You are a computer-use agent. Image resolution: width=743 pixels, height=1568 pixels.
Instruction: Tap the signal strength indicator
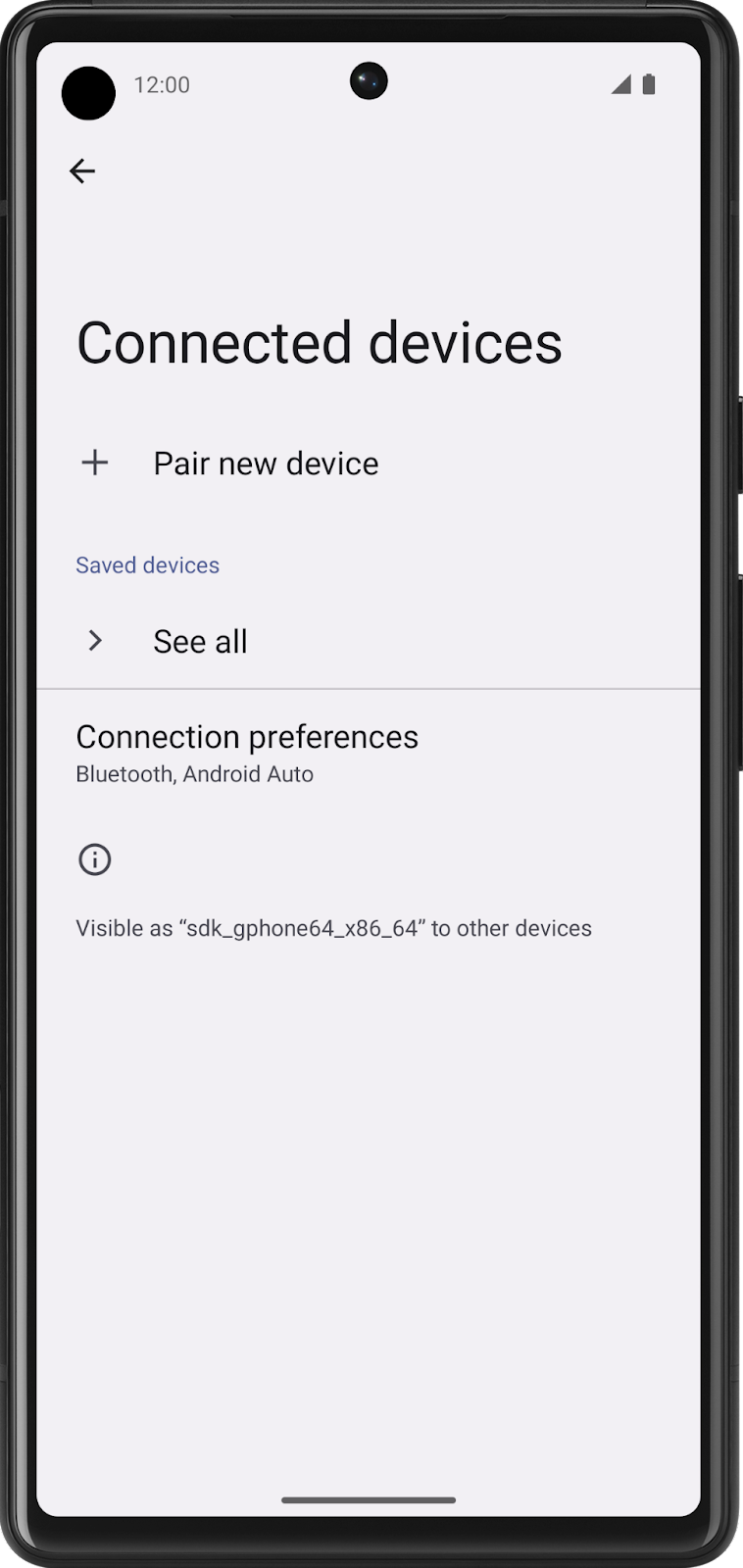[x=620, y=86]
